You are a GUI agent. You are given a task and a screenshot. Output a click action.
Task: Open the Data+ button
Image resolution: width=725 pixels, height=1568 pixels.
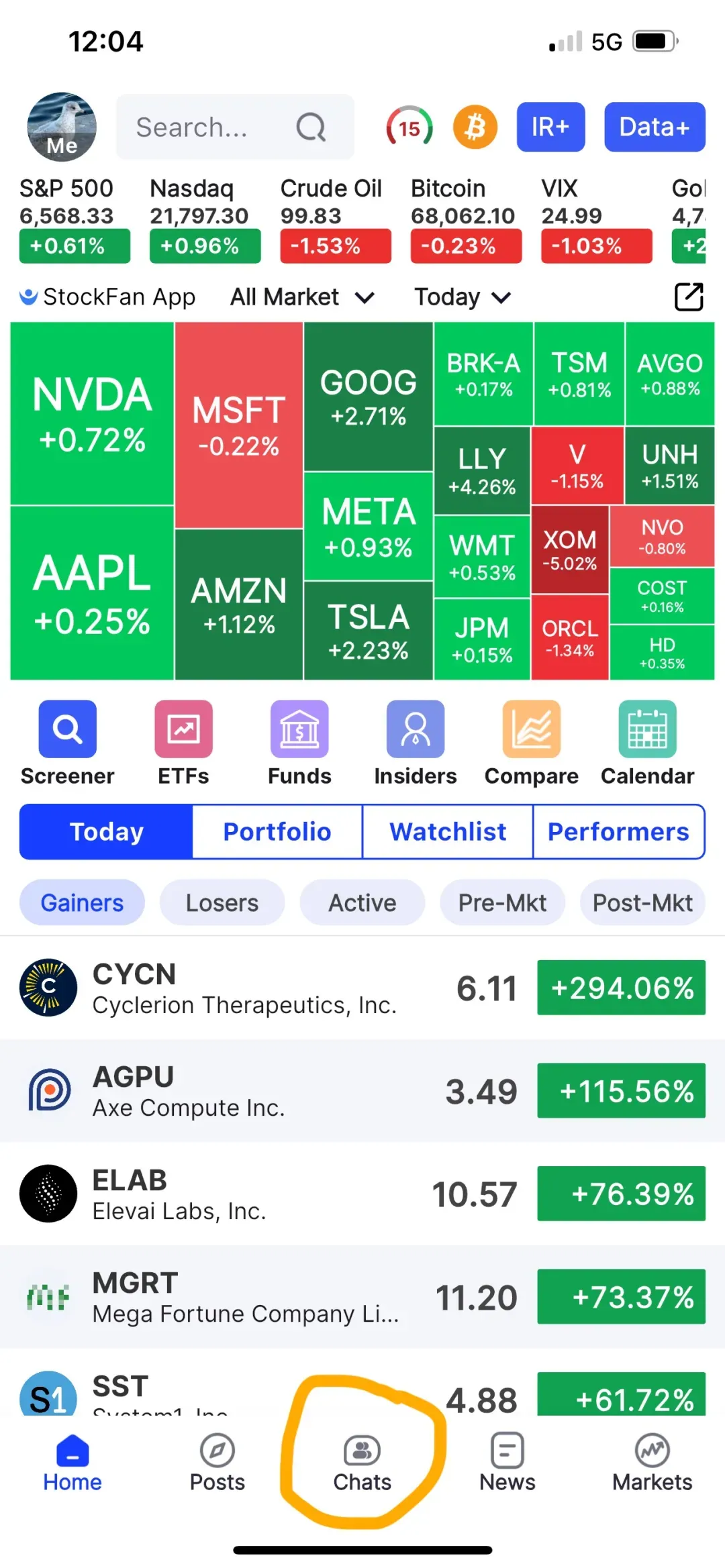tap(655, 127)
